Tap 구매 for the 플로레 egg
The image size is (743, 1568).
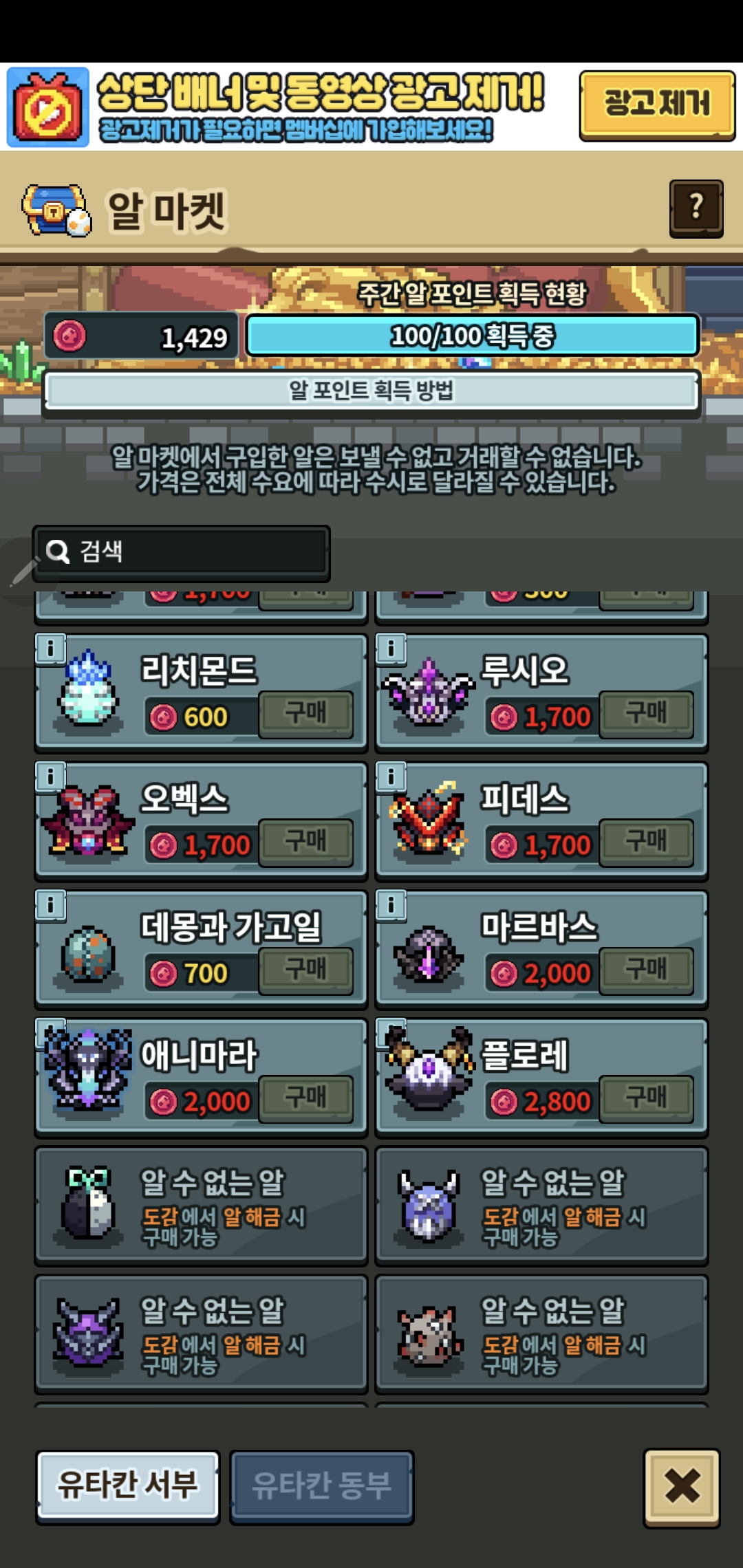click(646, 1098)
